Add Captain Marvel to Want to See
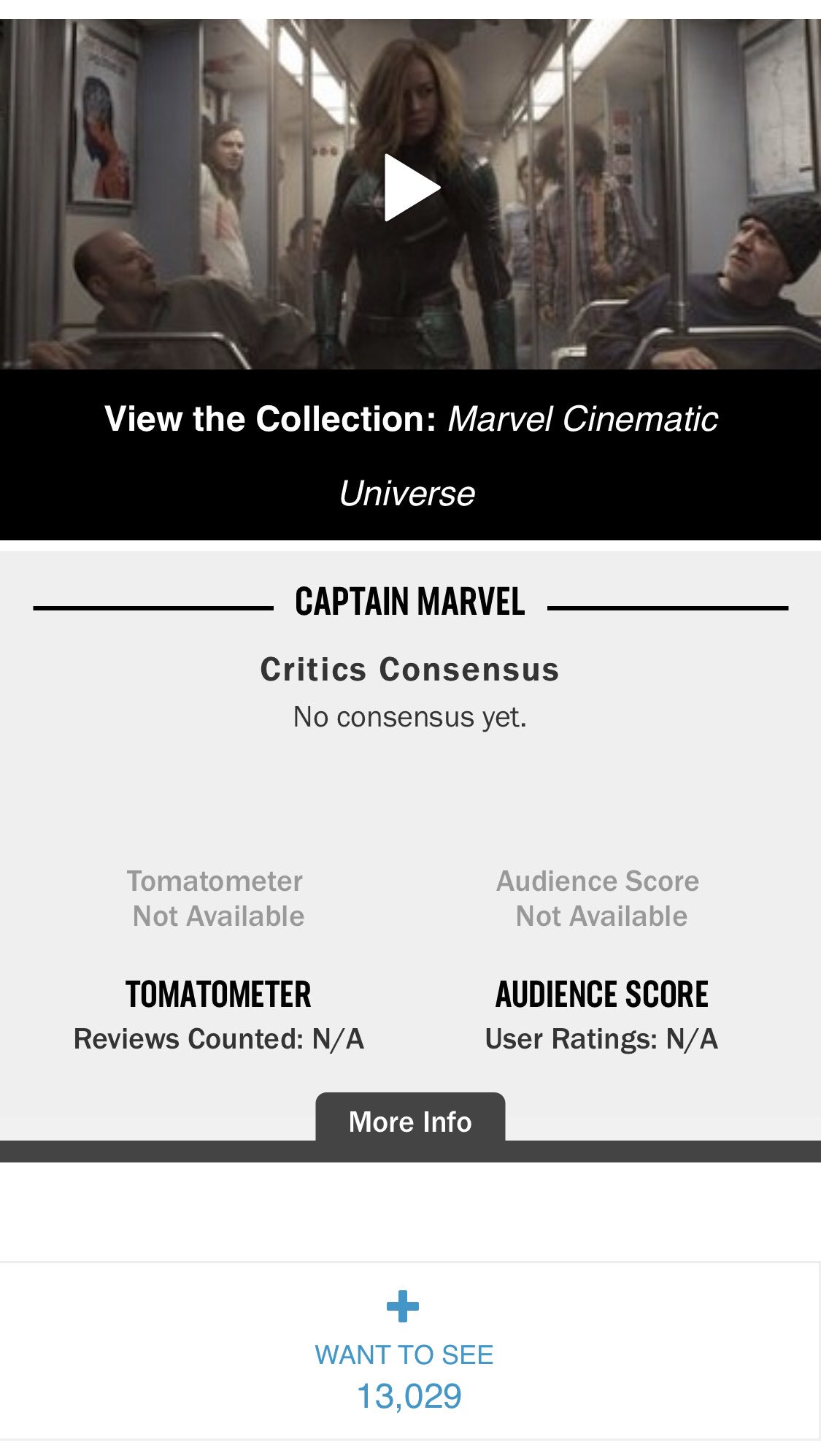The image size is (821, 1456). tap(403, 1307)
